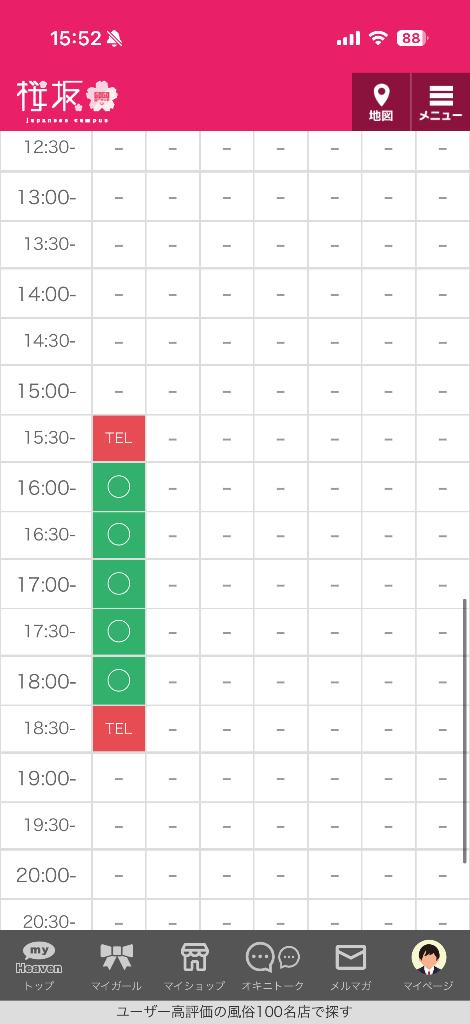Go to my Heaven トップ tab
The height and width of the screenshot is (1024, 470).
tap(39, 967)
